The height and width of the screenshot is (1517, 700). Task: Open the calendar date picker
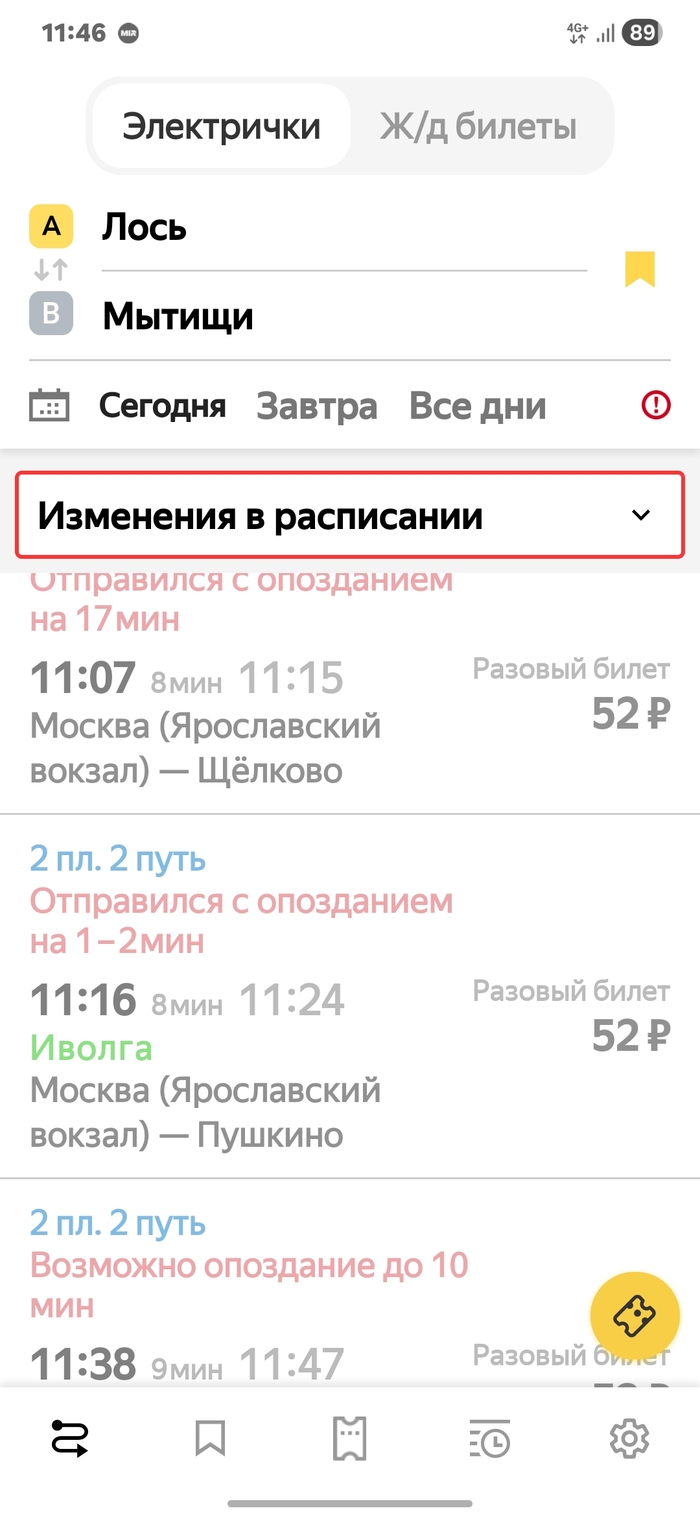(x=49, y=406)
